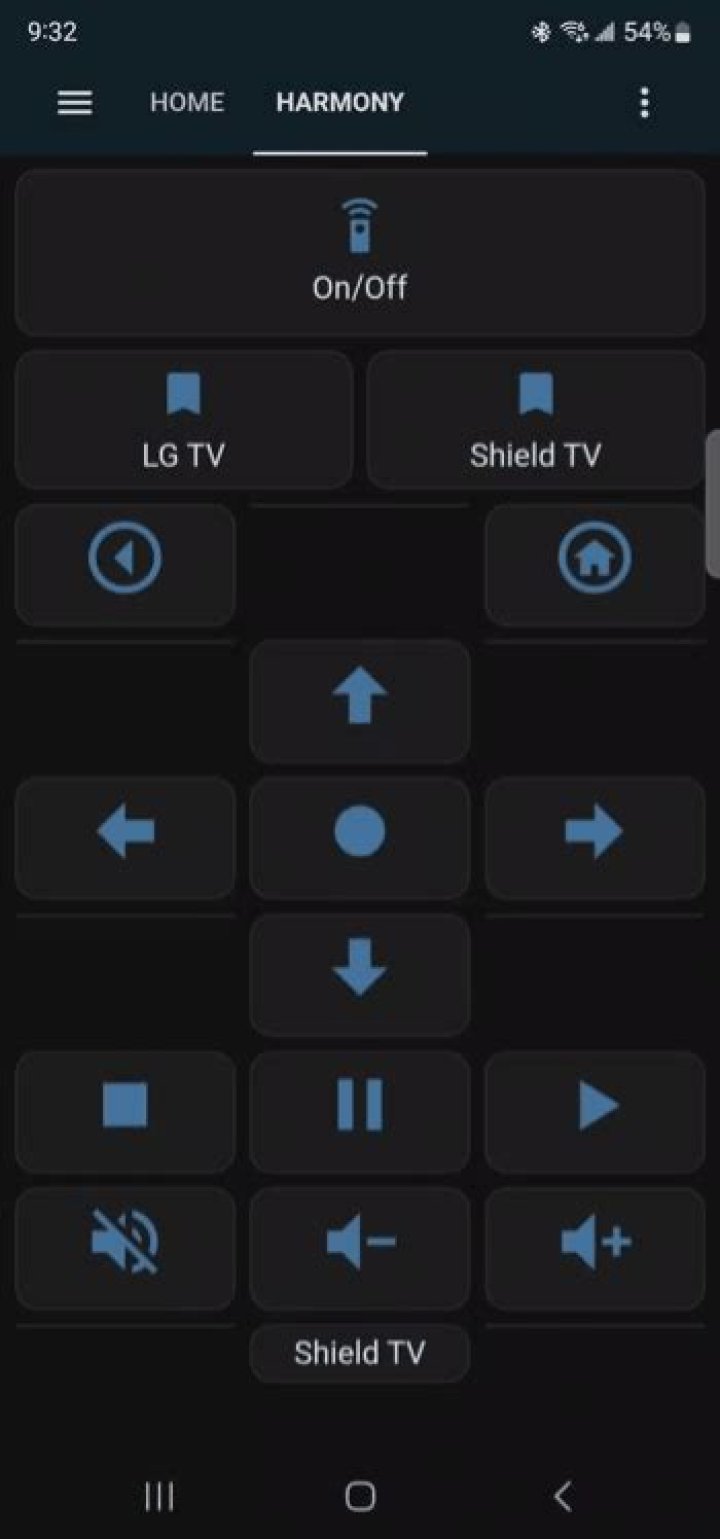
Task: Open the three-dot overflow menu
Action: coord(644,103)
